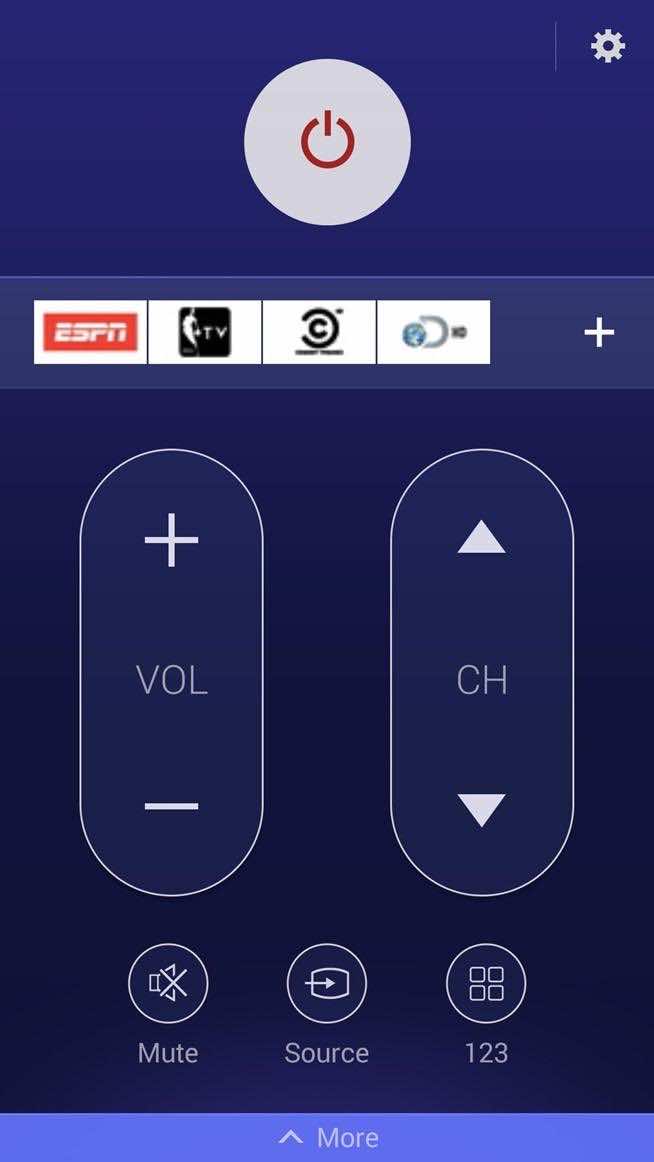Viewport: 654px width, 1162px height.
Task: Tune to the Comedy Central channel
Action: point(319,332)
